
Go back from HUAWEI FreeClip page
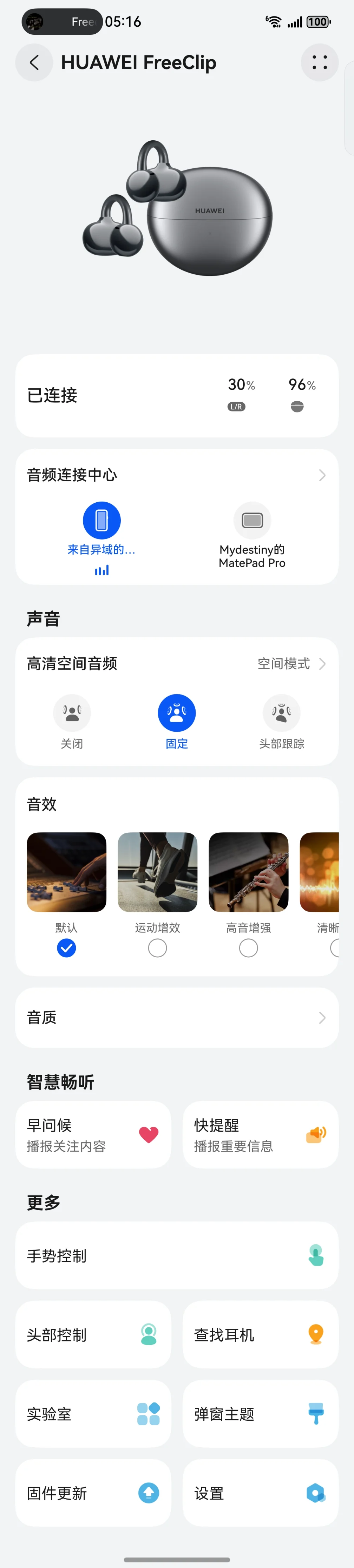(34, 62)
